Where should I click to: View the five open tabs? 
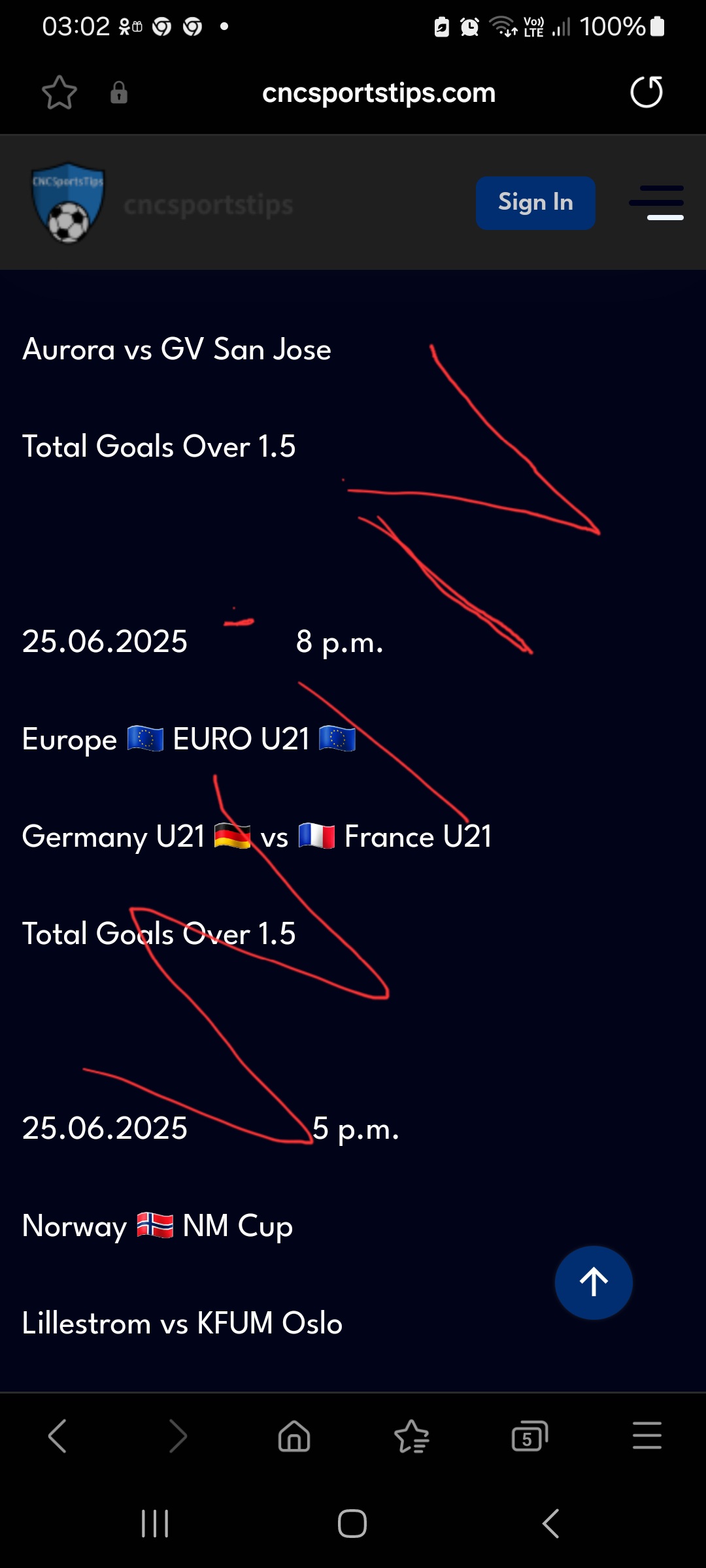pyautogui.click(x=529, y=1436)
